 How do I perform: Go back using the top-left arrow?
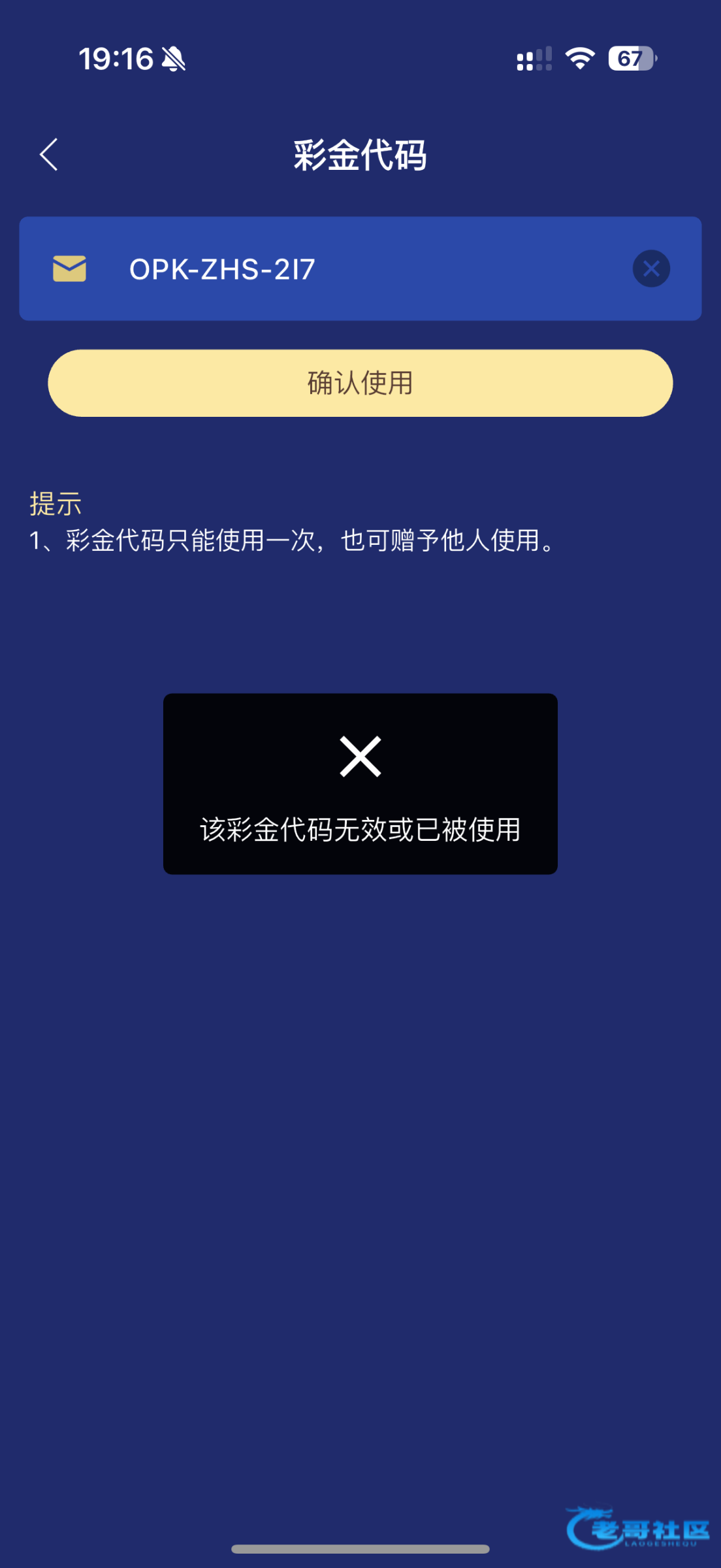click(49, 155)
